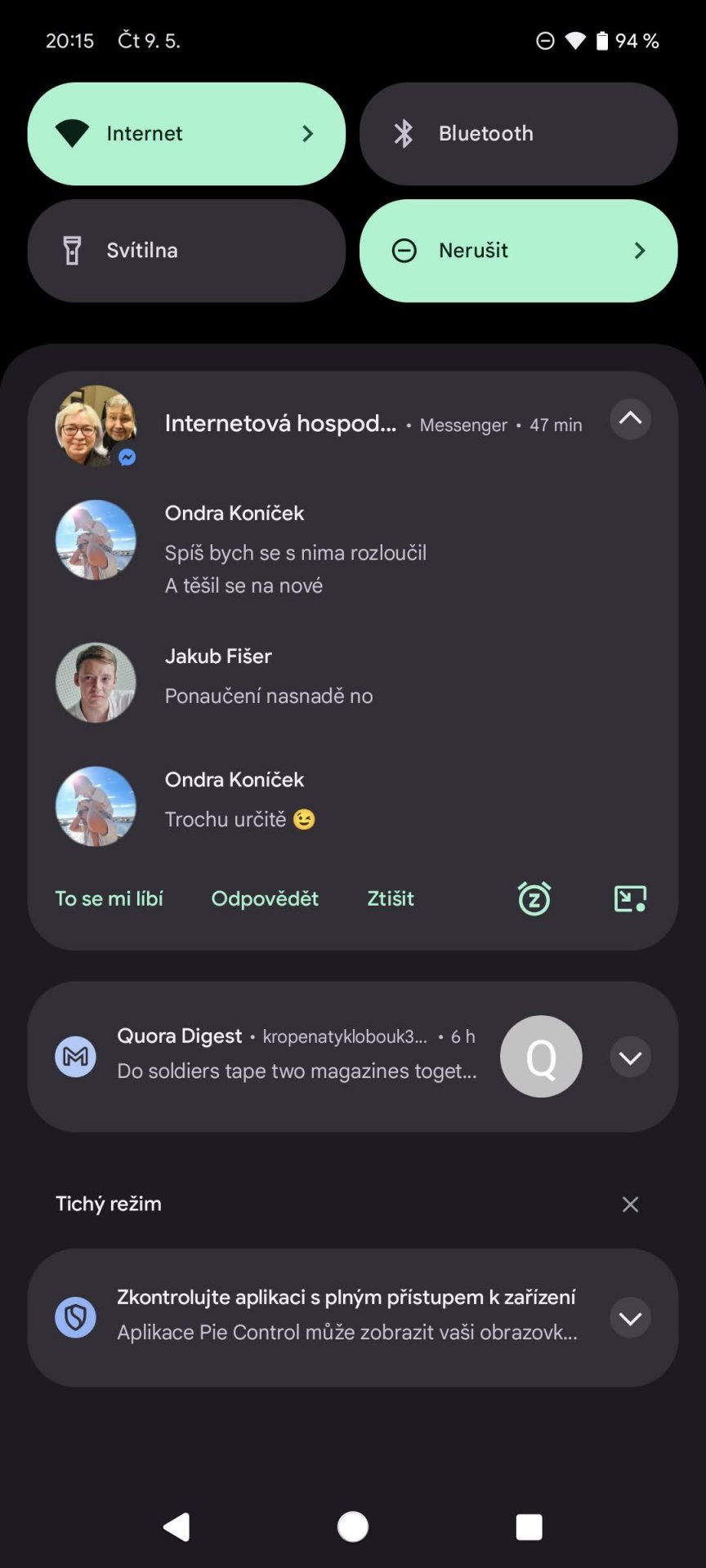Switch on the Svítilna flashlight tile

tap(186, 251)
